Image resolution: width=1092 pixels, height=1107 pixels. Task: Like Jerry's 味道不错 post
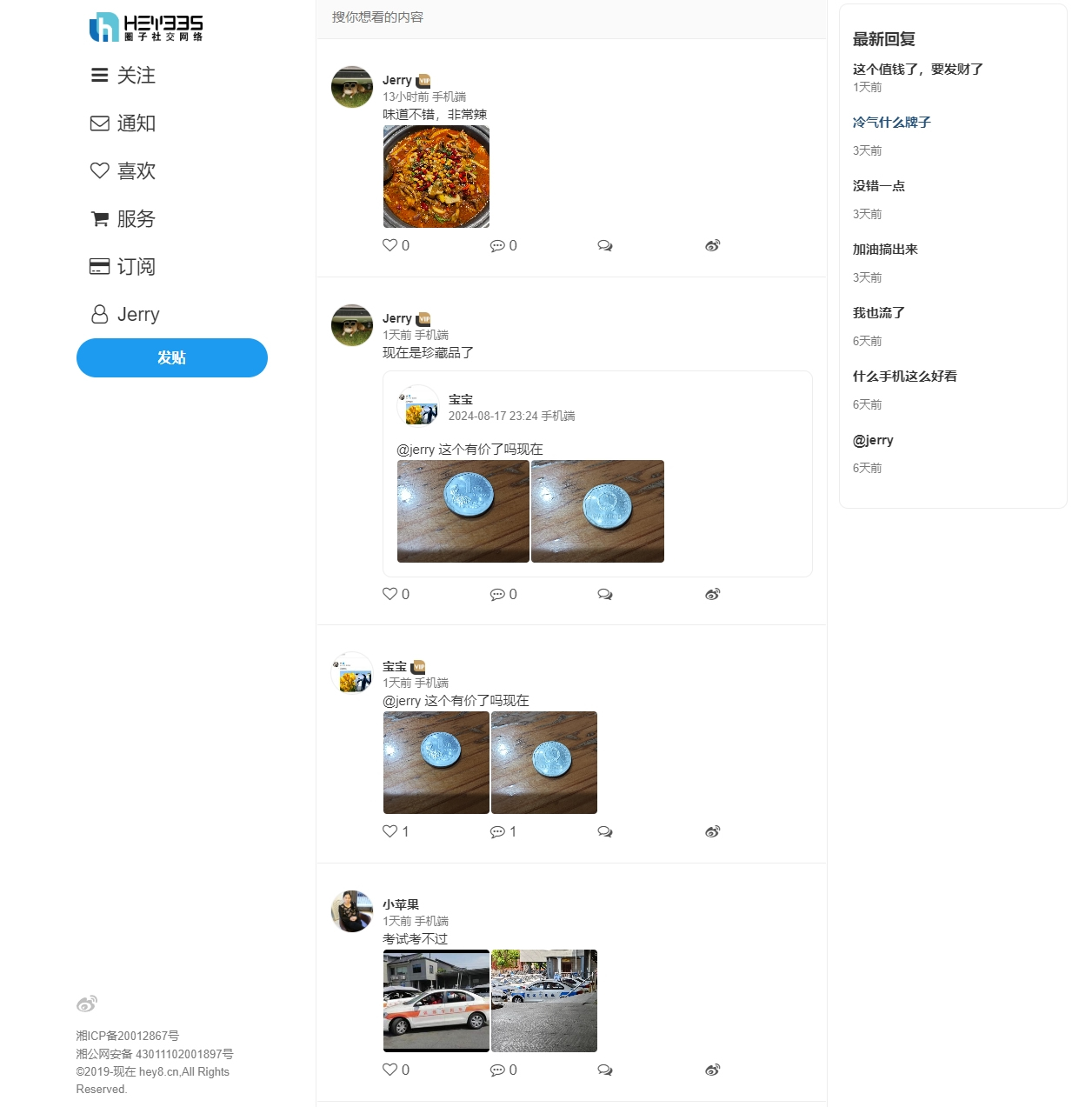pyautogui.click(x=390, y=245)
